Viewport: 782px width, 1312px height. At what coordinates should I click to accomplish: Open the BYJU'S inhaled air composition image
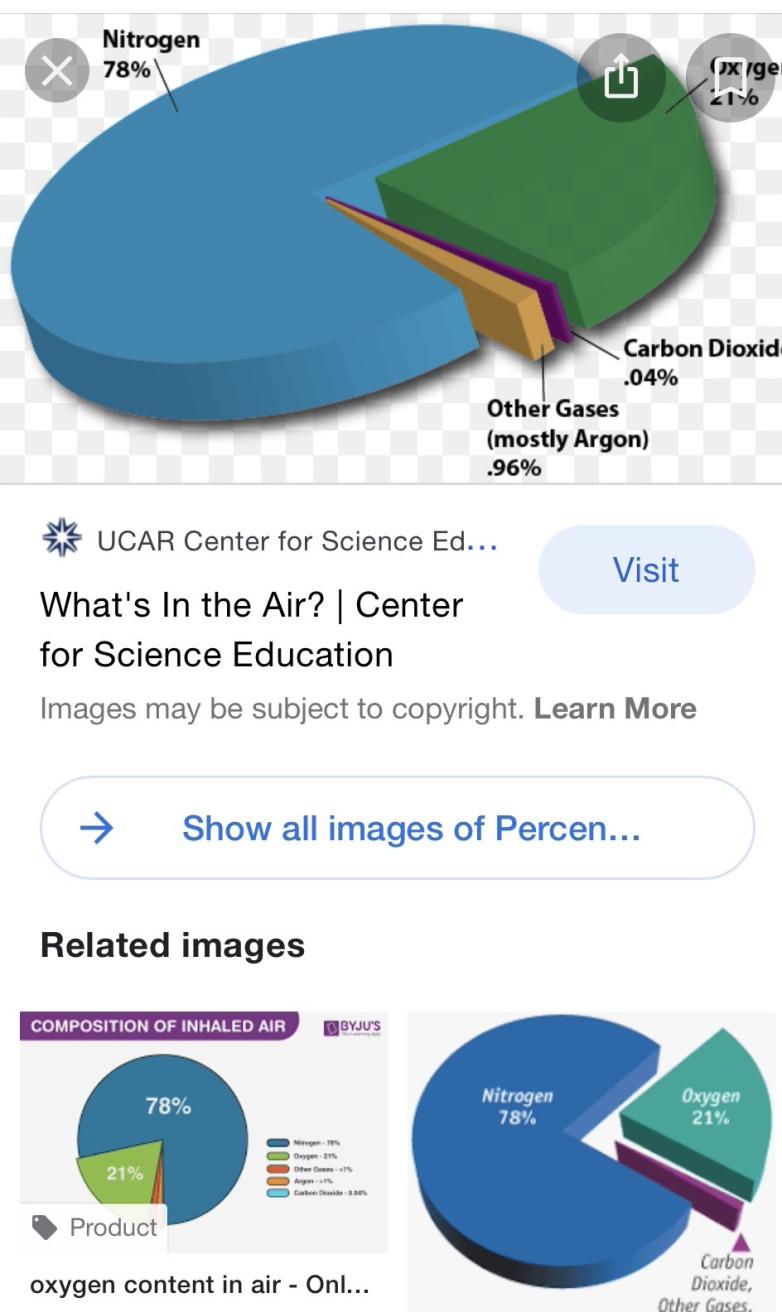[x=204, y=1130]
